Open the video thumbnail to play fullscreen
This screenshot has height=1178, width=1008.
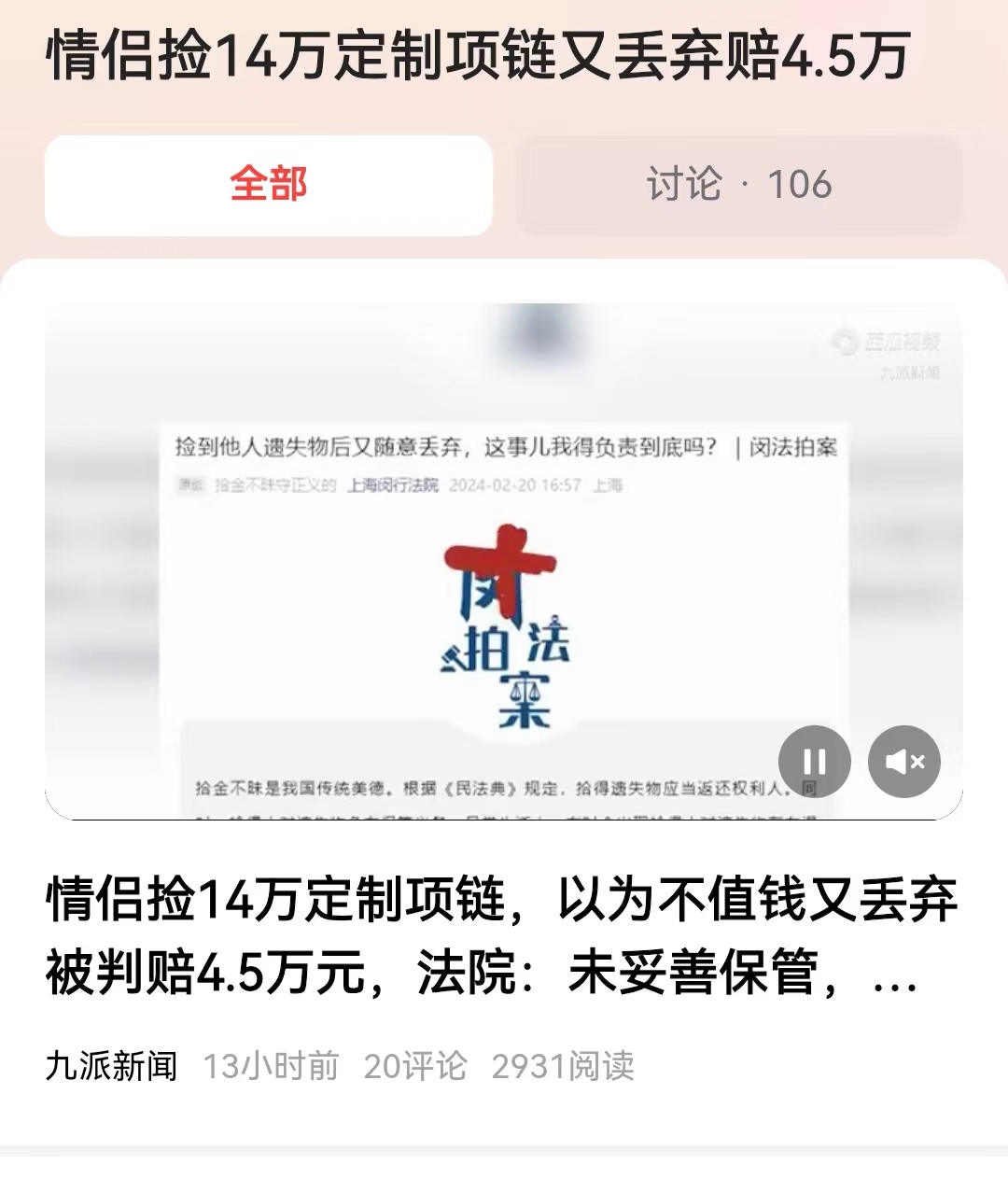(x=504, y=560)
